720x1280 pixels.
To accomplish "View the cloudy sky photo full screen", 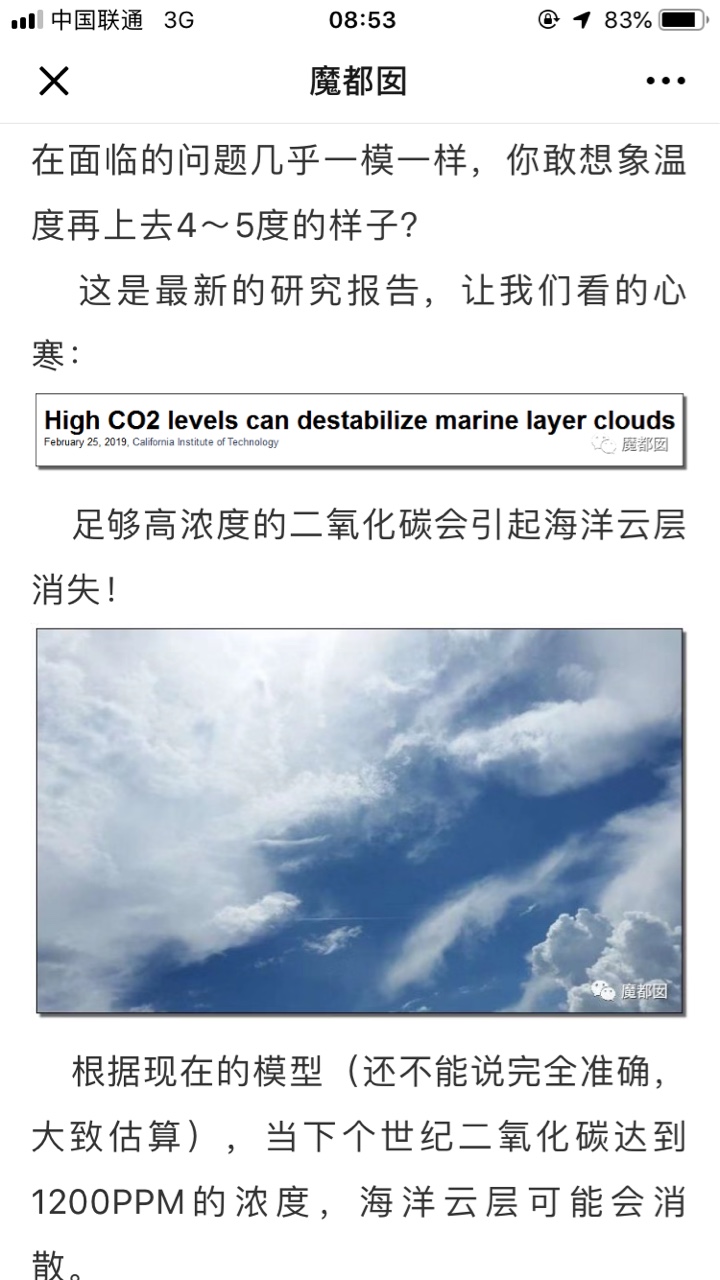I will [360, 821].
